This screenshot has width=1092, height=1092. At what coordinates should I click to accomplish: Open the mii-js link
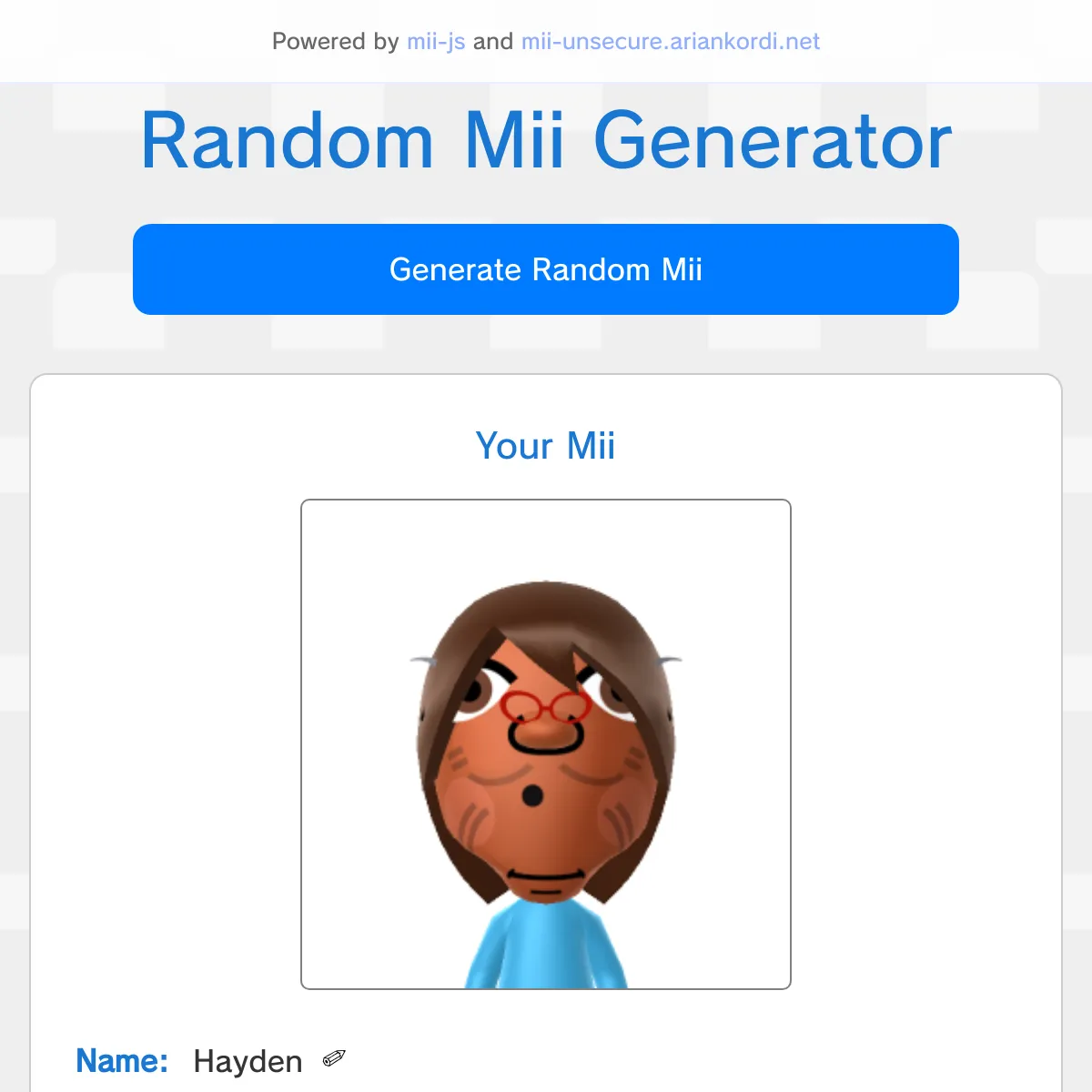coord(436,42)
